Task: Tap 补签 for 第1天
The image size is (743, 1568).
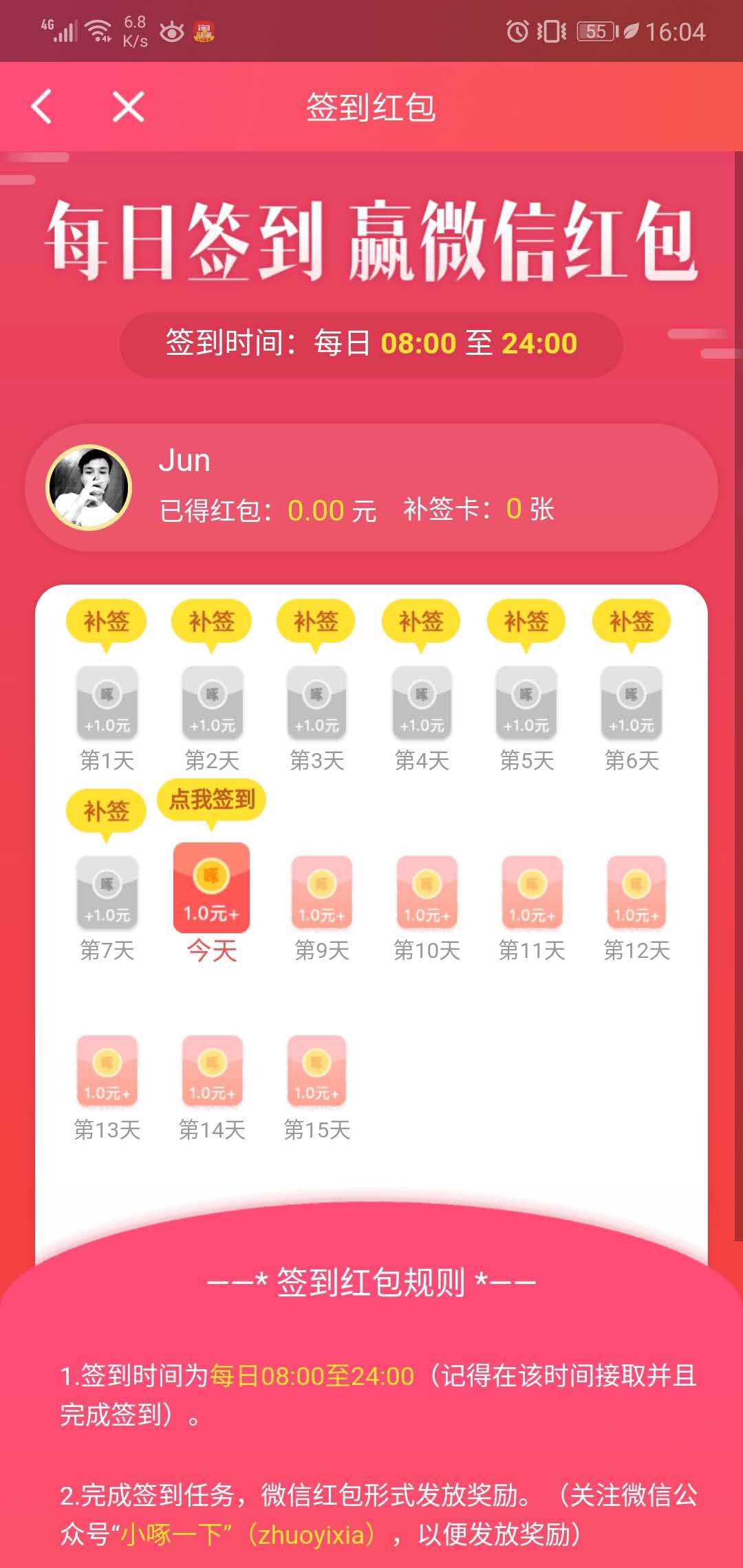Action: coord(106,622)
